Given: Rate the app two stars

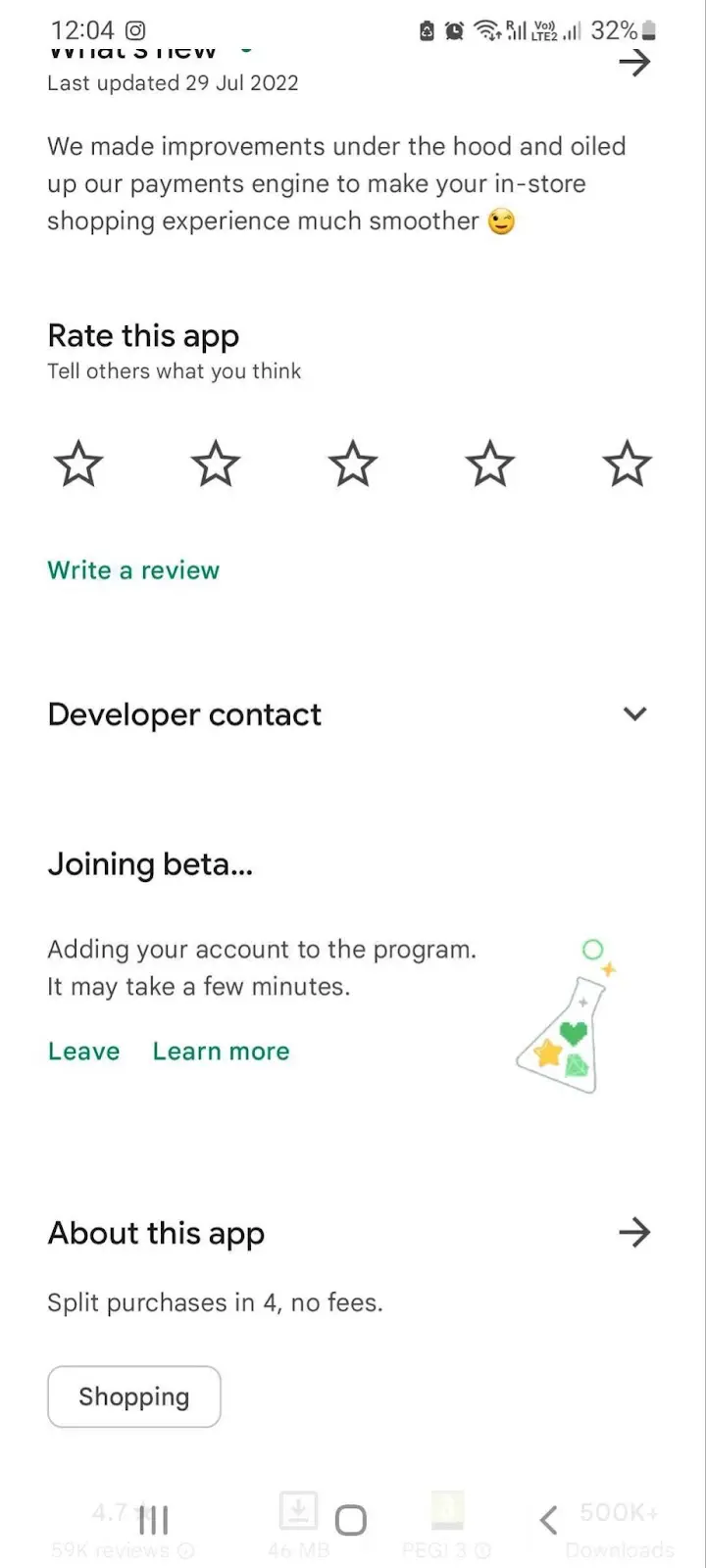Looking at the screenshot, I should [x=215, y=464].
